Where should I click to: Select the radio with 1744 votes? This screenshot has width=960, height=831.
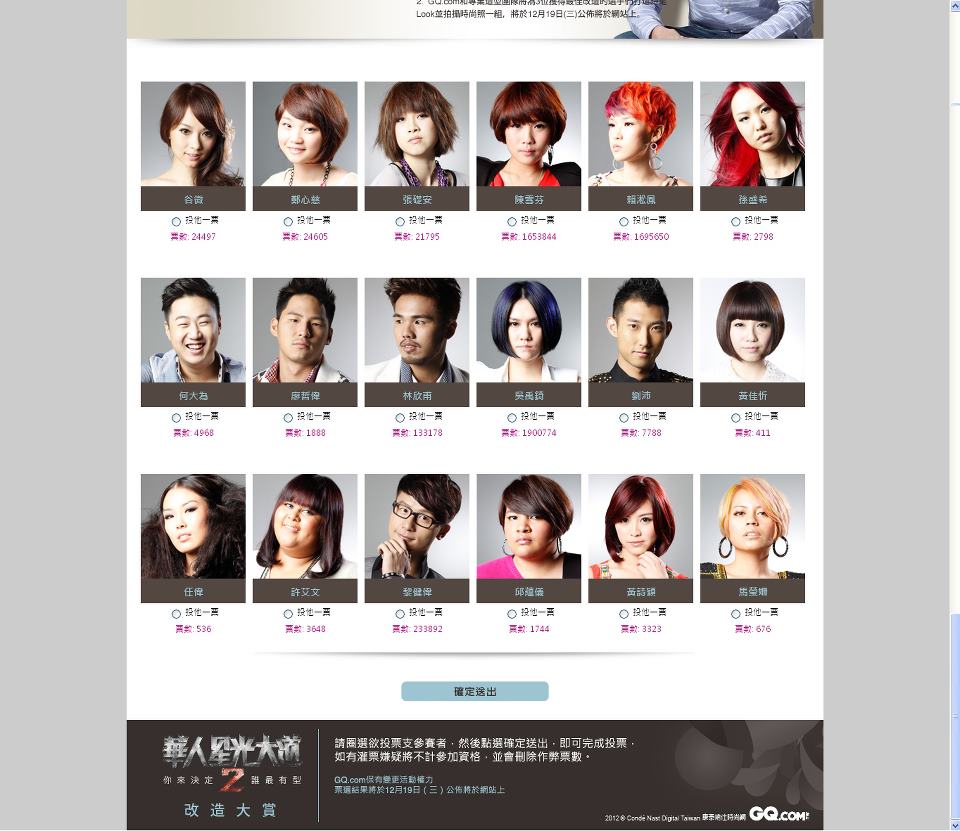(x=512, y=614)
